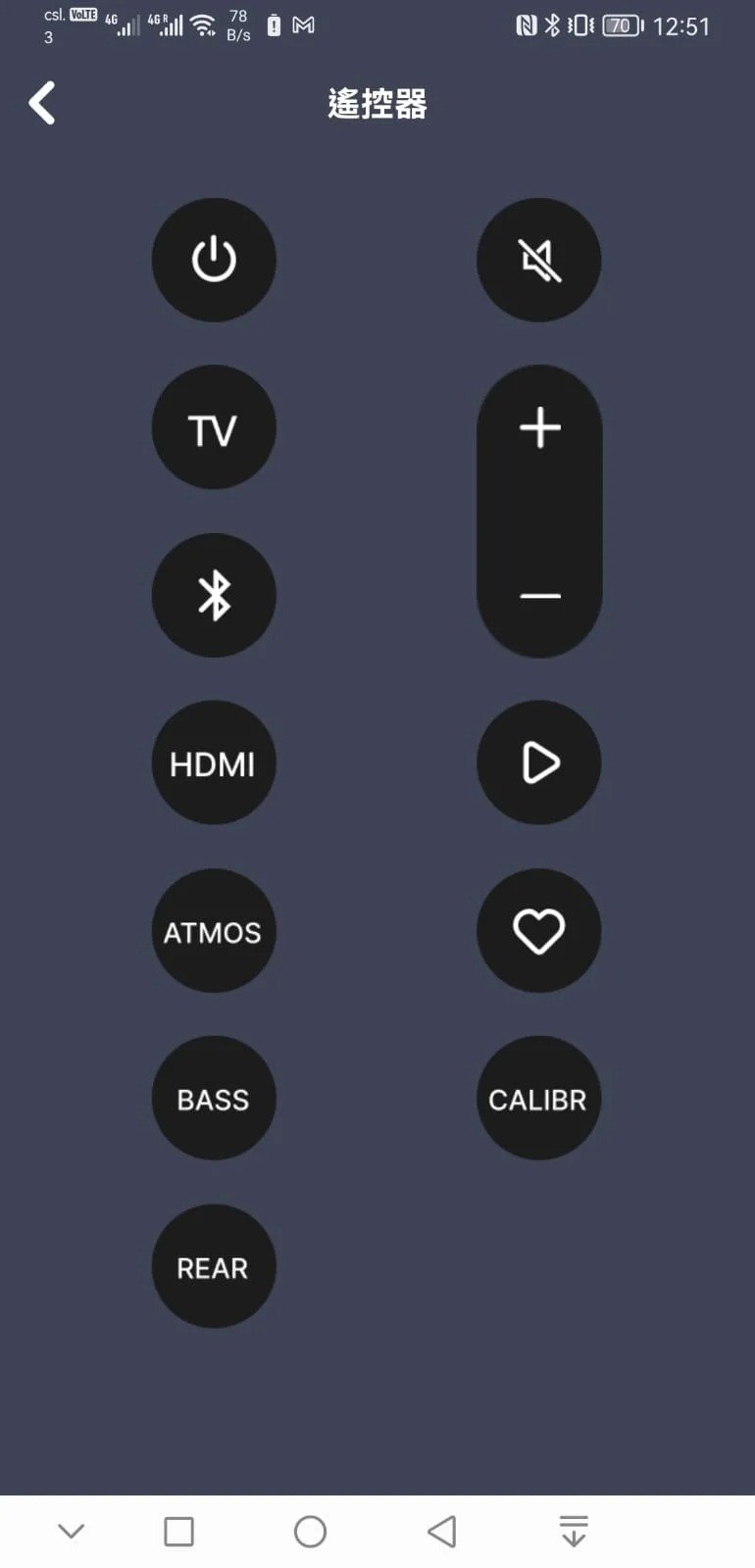This screenshot has width=755, height=1568.
Task: Open recent apps from navigation bar
Action: tap(178, 1532)
